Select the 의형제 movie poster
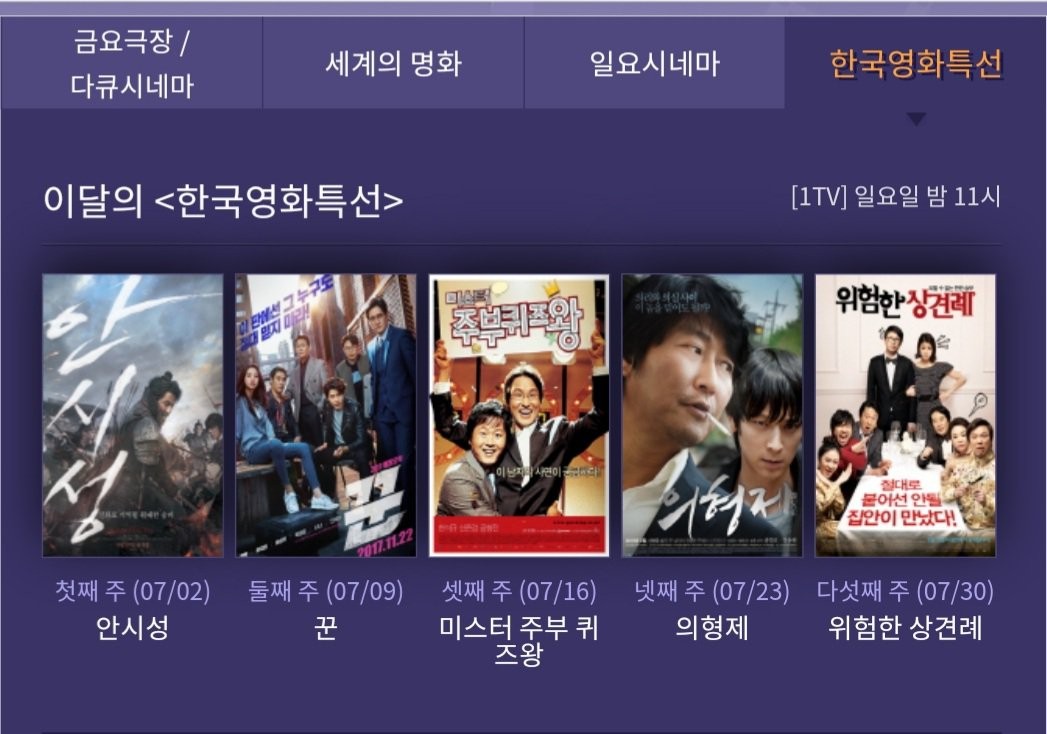Screen dimensions: 1047x734 click(x=712, y=415)
